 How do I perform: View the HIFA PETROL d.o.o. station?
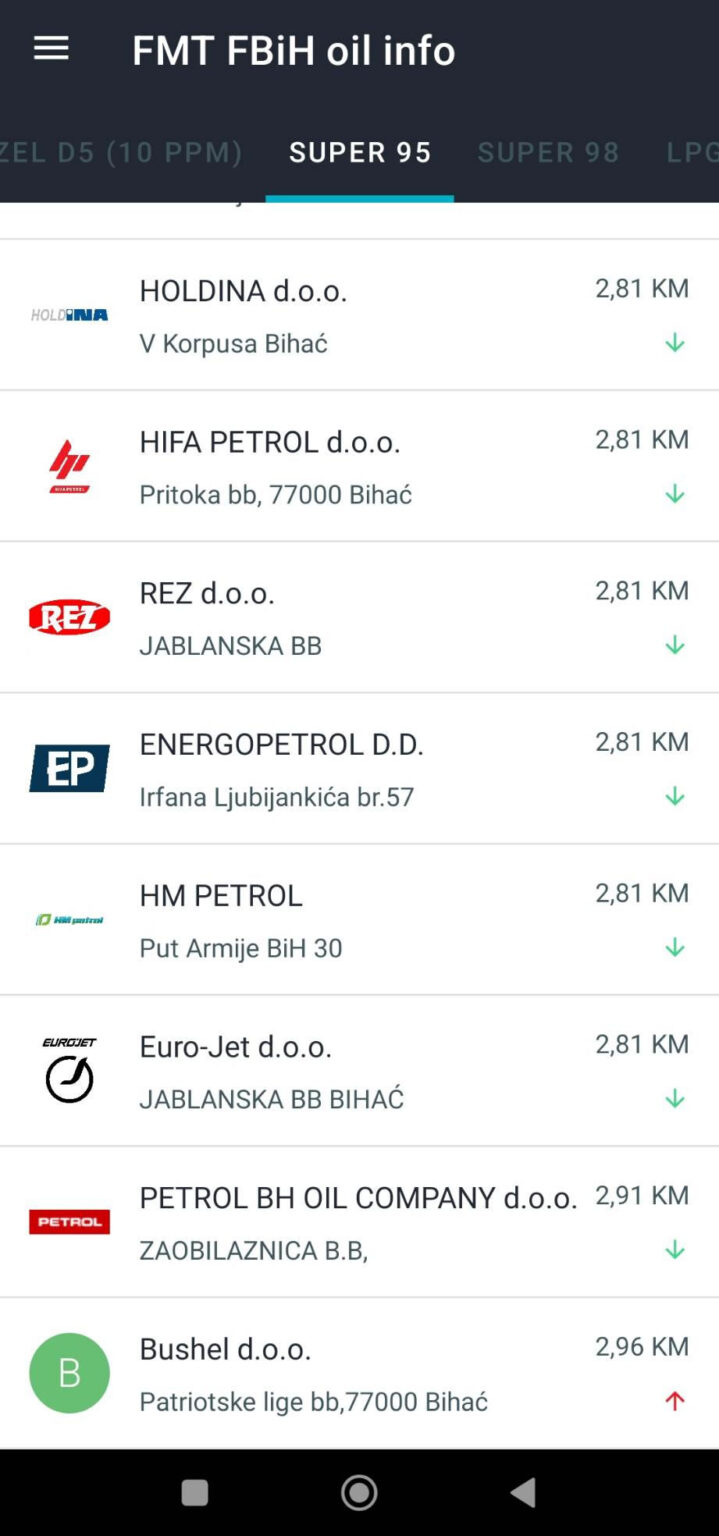tap(359, 466)
